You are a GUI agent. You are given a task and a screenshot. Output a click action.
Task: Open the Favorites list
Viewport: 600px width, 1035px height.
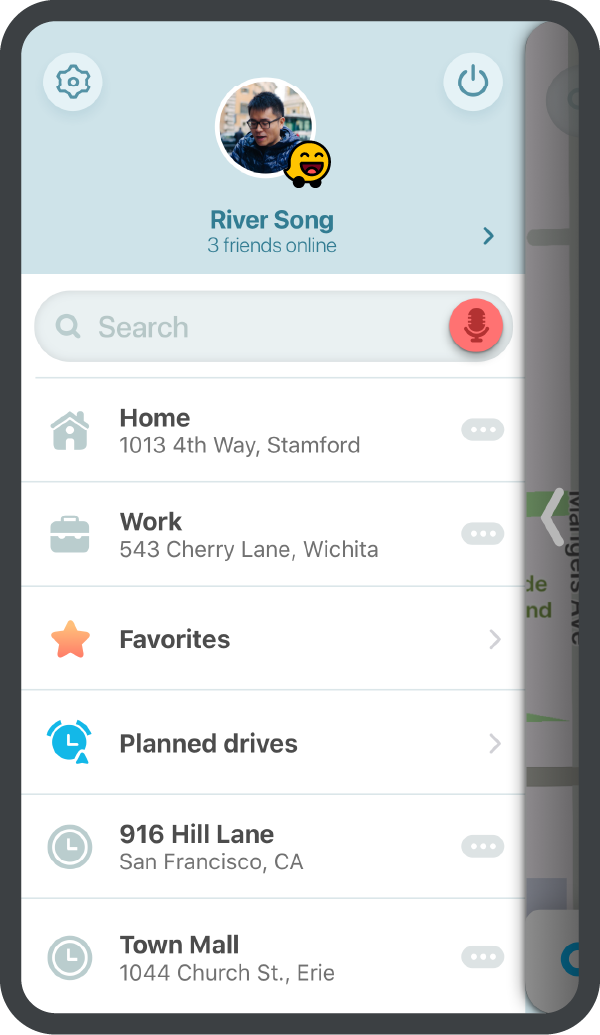pyautogui.click(x=273, y=638)
